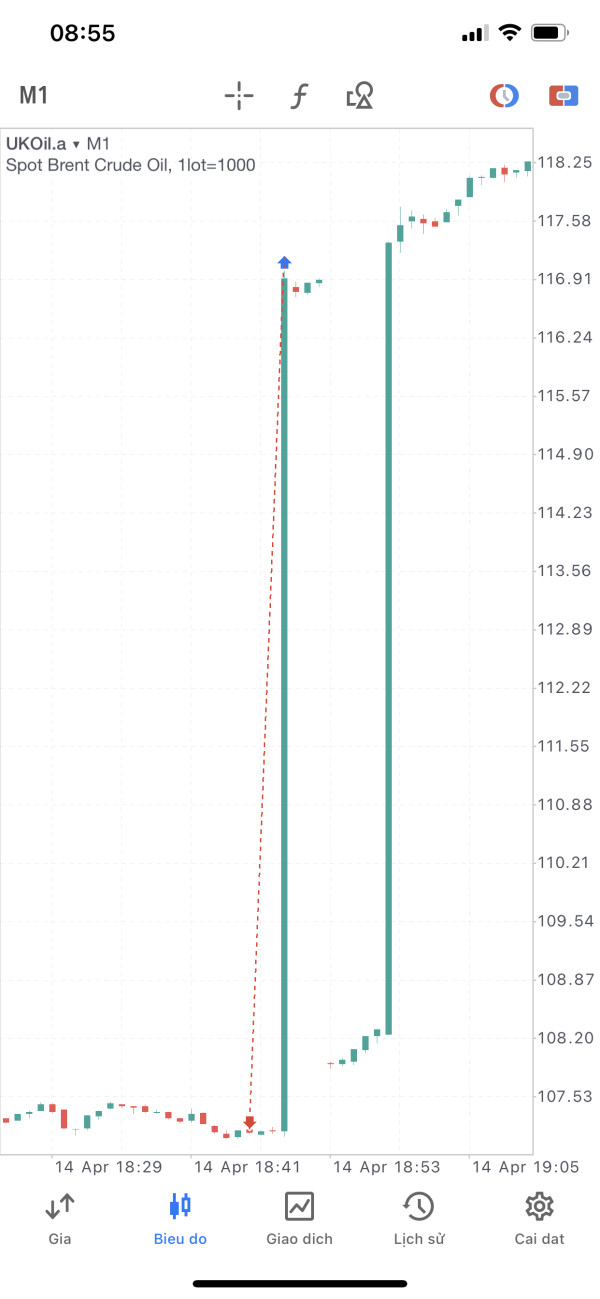Open the indicators function icon
600x1299 pixels.
point(299,96)
